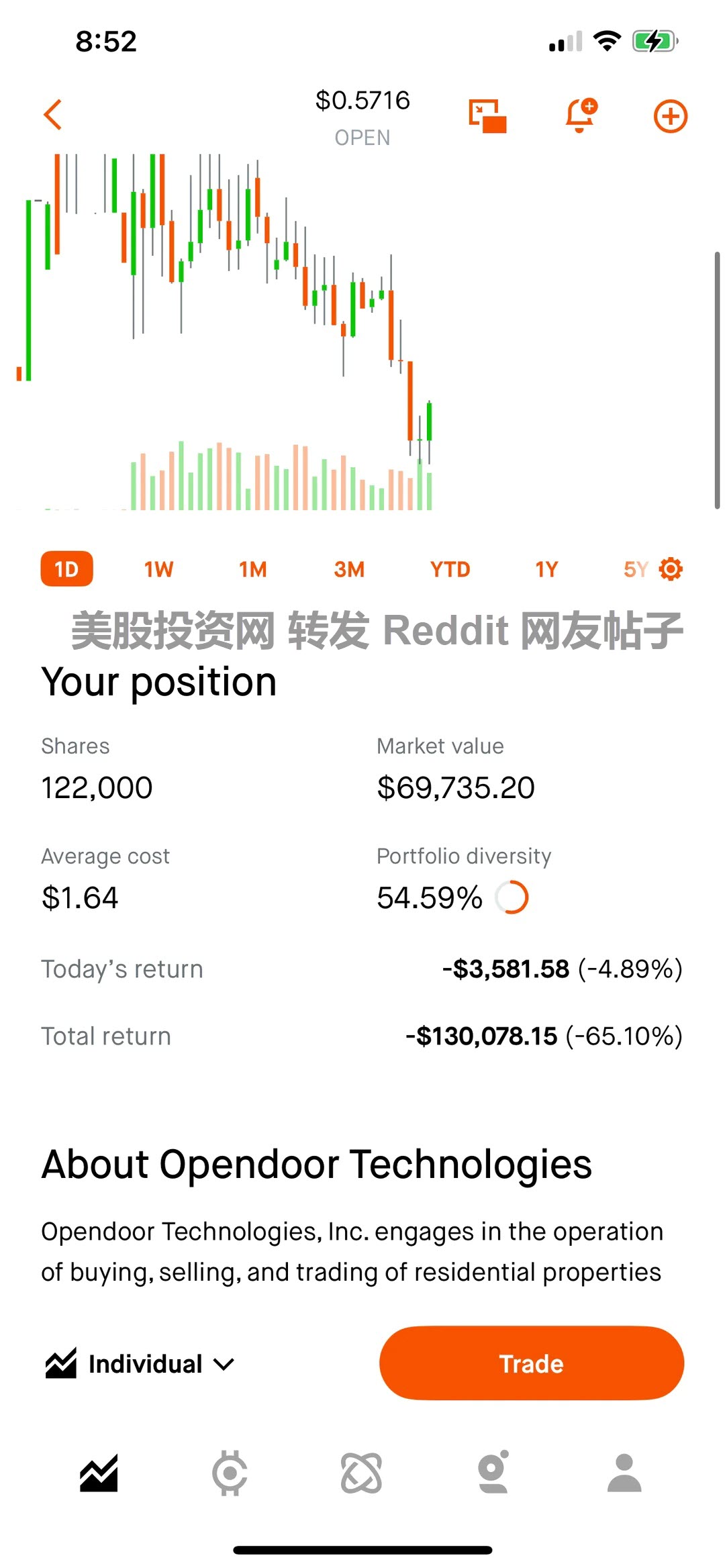Add Opendoor to watchlist with plus icon
Viewport: 725px width, 1568px height.
pyautogui.click(x=669, y=115)
